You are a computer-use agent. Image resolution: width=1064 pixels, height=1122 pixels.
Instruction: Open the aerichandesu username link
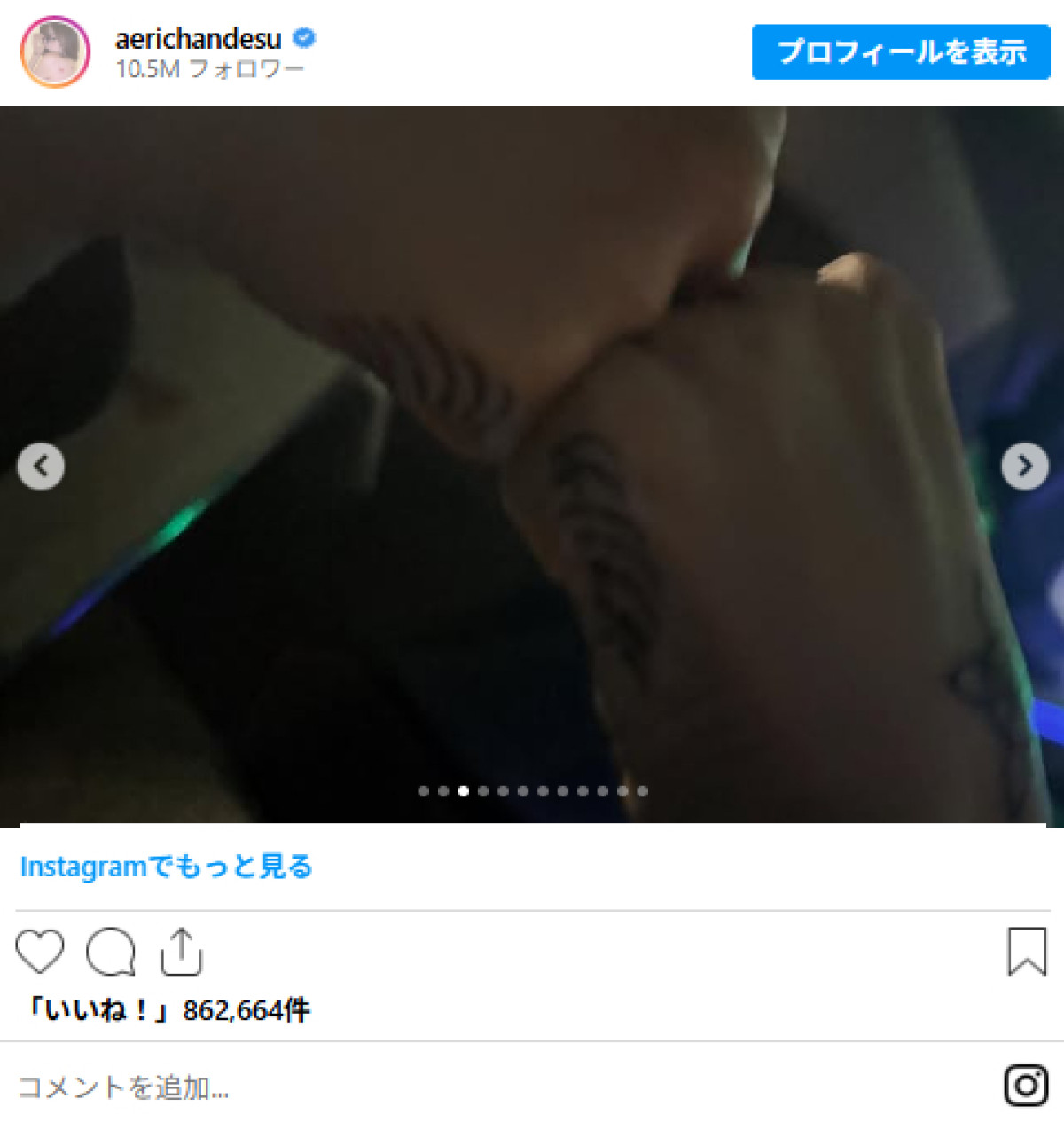(198, 39)
